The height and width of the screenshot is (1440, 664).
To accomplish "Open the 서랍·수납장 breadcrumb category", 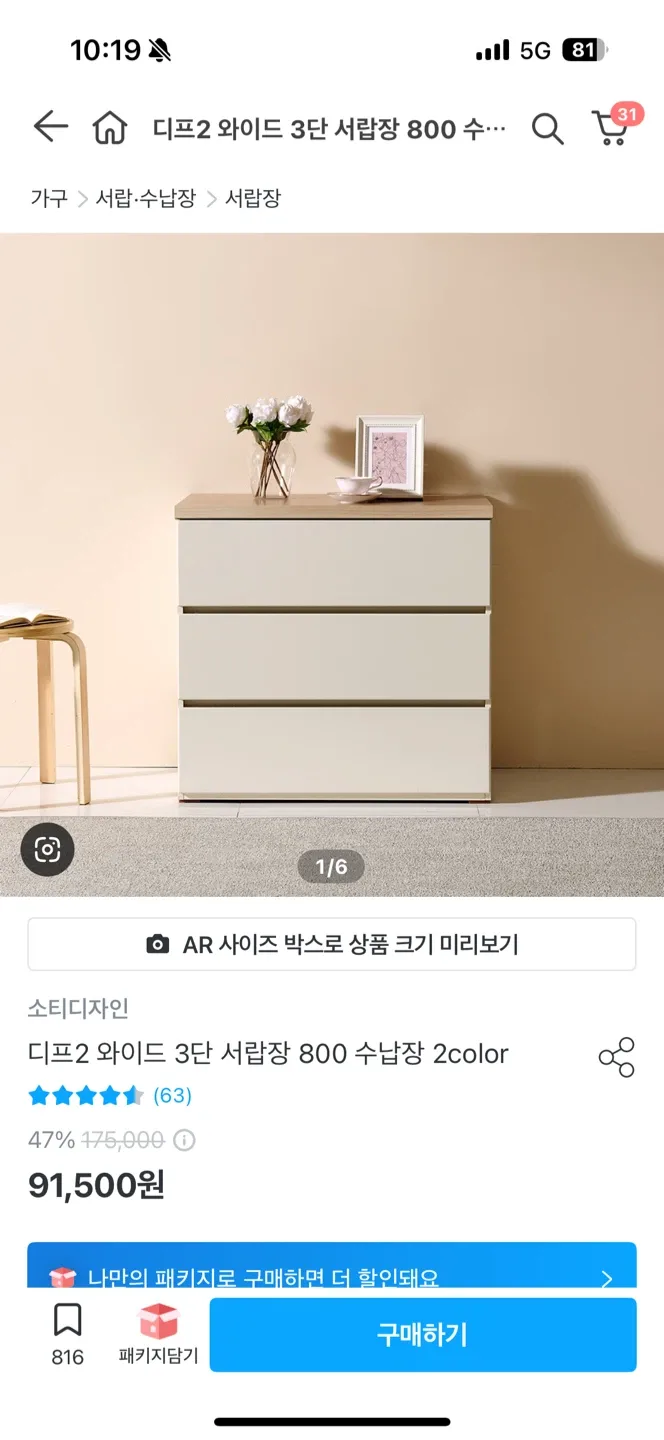I will click(145, 198).
